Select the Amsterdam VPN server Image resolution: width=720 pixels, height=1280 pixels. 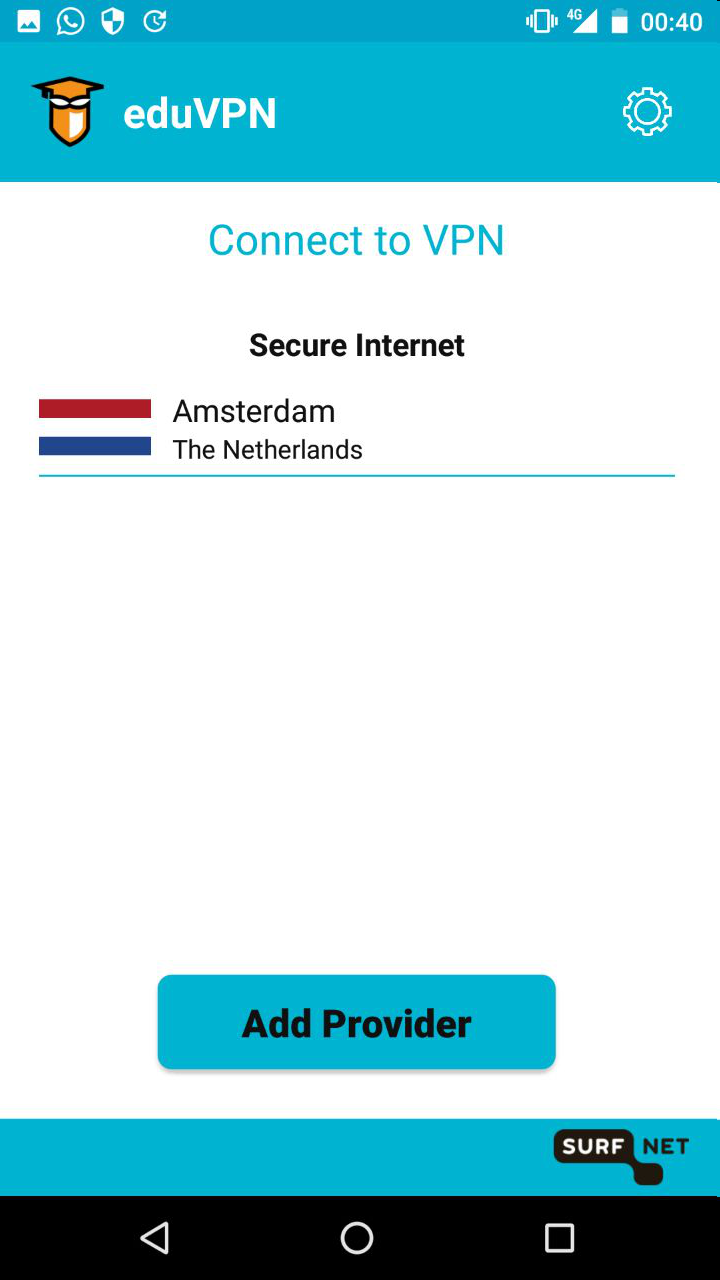pos(254,410)
